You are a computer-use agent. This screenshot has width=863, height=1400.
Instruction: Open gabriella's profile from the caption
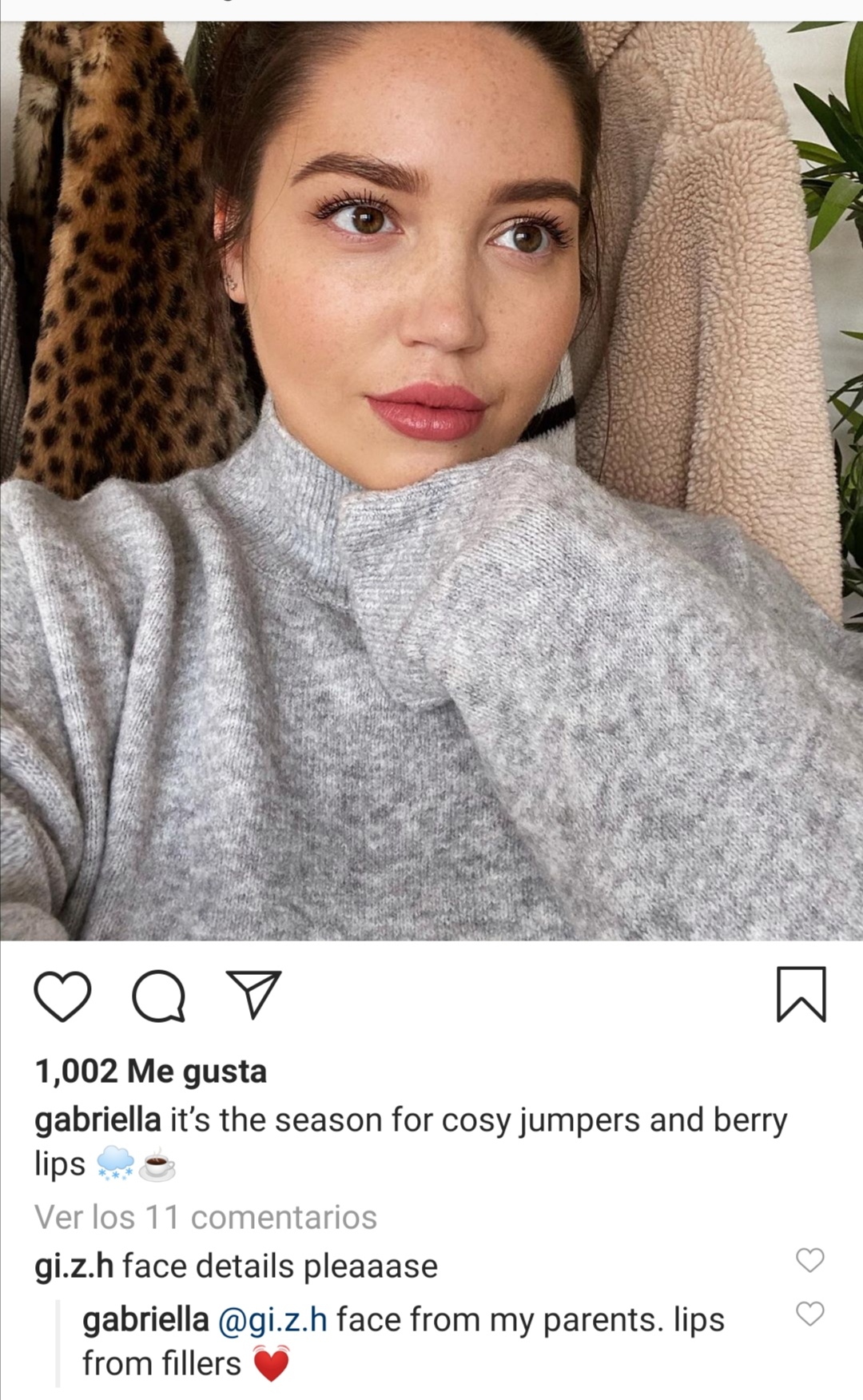click(97, 1120)
